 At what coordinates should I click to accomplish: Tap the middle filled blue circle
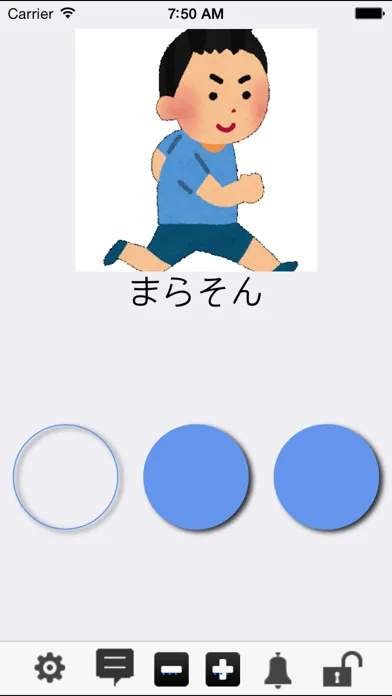pos(196,477)
